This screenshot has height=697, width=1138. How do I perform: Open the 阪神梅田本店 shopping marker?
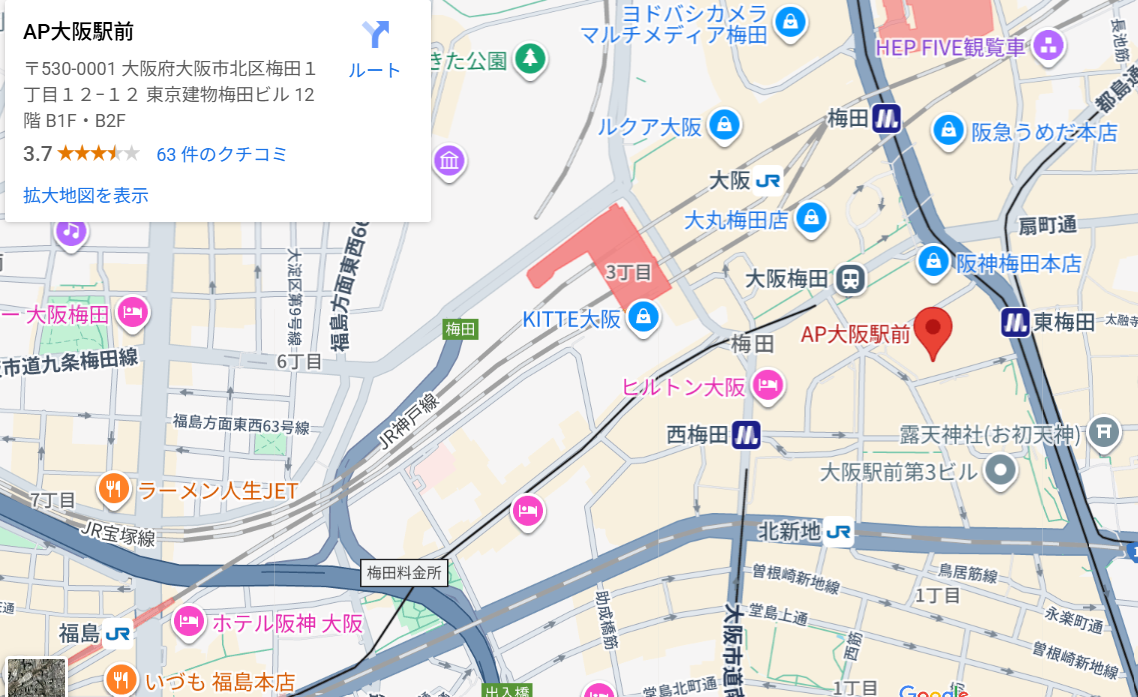point(933,261)
